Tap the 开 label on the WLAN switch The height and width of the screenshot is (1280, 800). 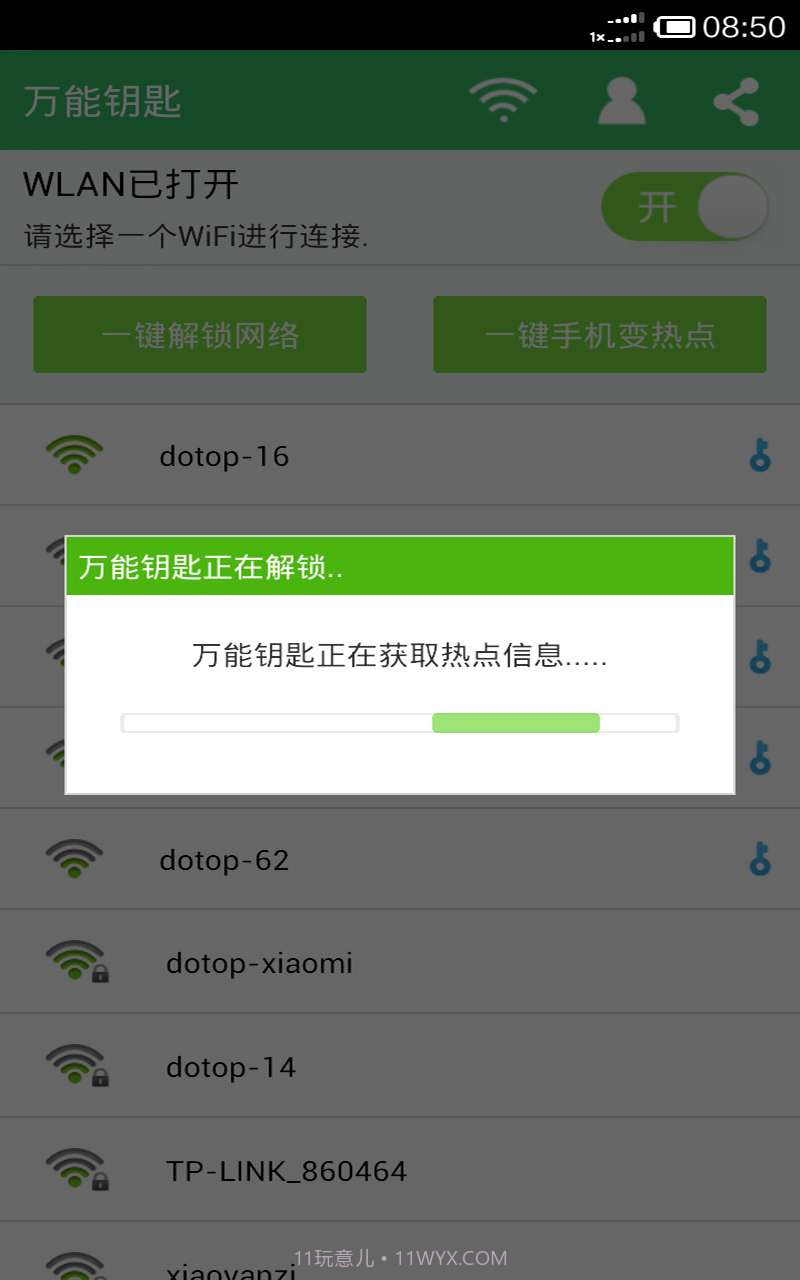point(660,207)
